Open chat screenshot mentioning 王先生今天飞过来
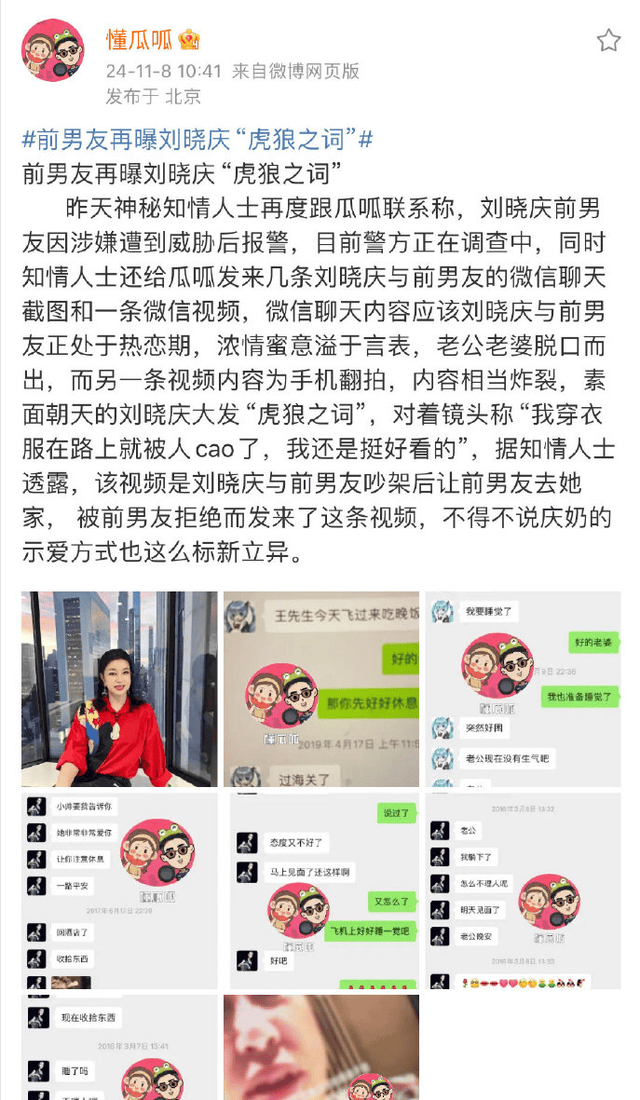 click(x=321, y=689)
